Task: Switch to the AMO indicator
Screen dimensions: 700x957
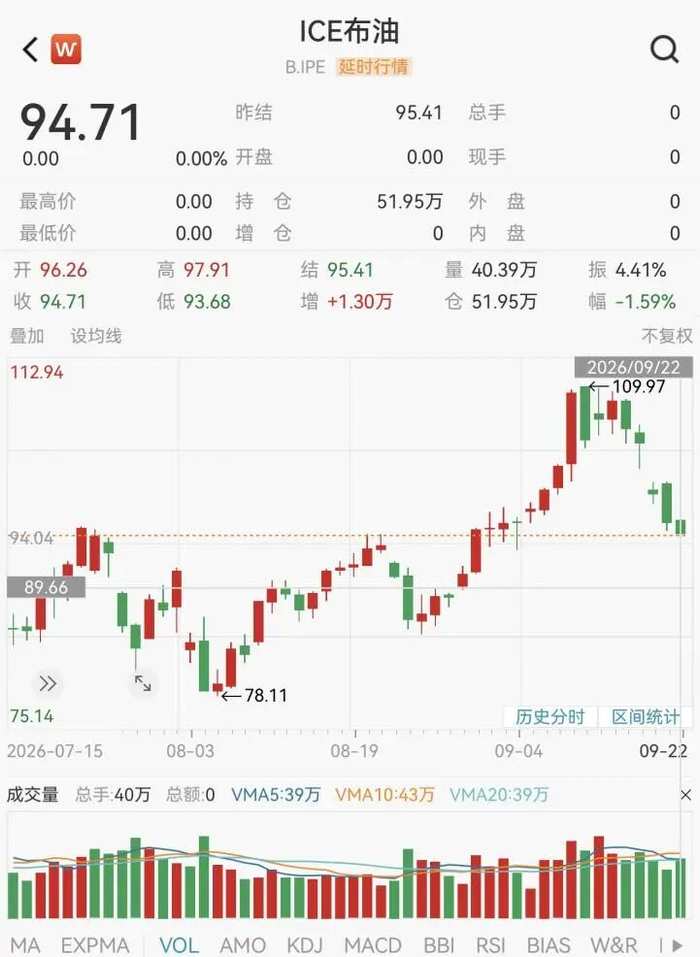Action: [242, 945]
